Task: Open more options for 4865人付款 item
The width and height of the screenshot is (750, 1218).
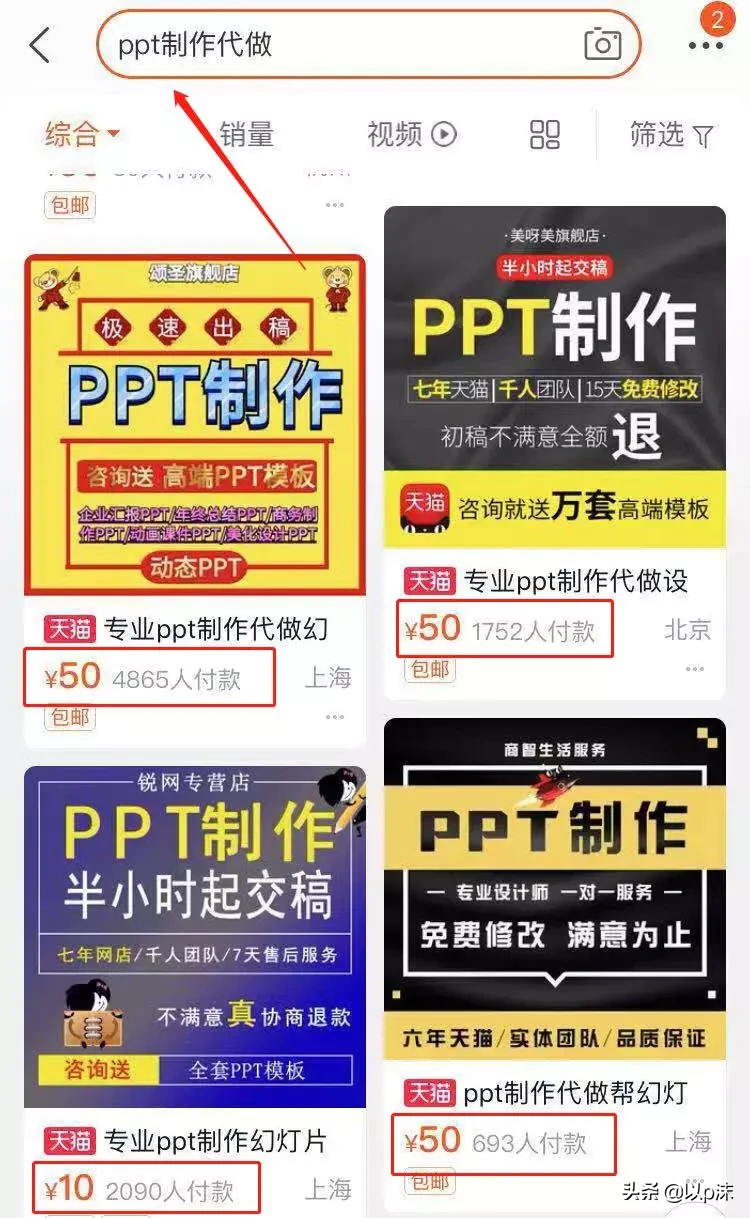Action: pyautogui.click(x=334, y=717)
